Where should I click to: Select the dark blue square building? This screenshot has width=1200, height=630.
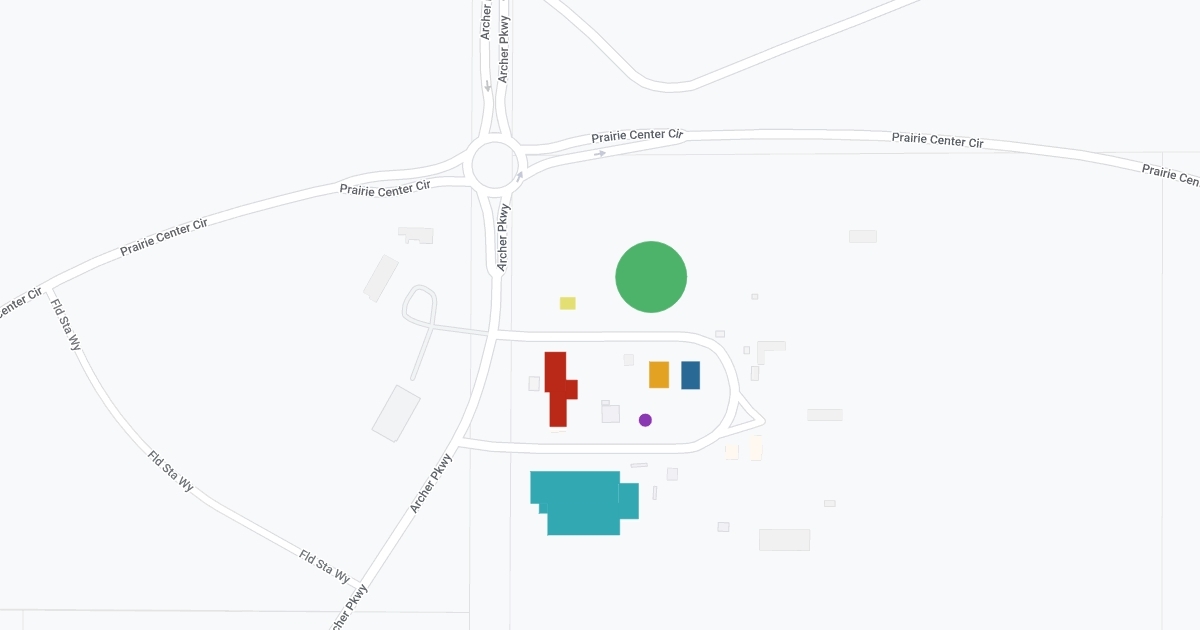pos(690,375)
